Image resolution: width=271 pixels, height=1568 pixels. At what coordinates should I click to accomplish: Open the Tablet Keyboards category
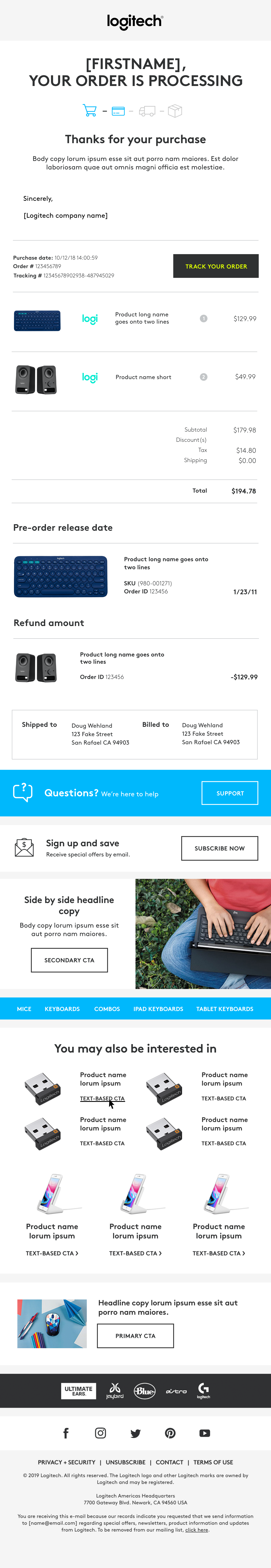pos(225,1009)
